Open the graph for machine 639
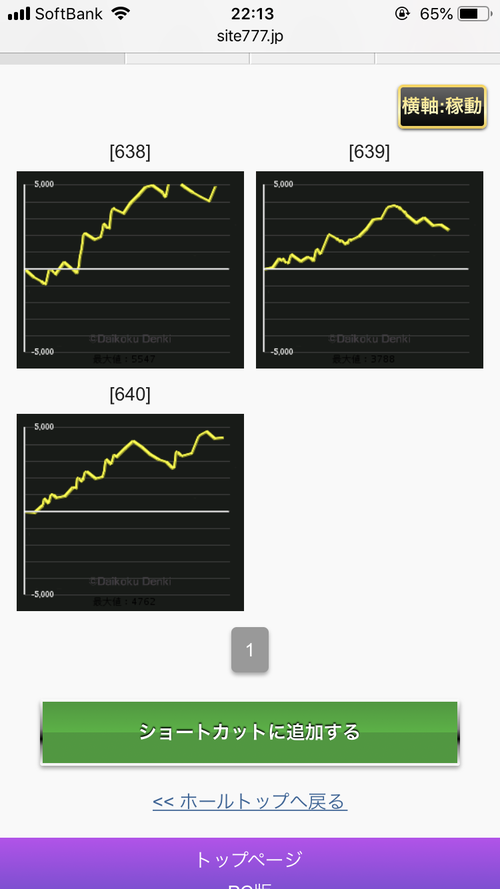Image resolution: width=500 pixels, height=889 pixels. [x=370, y=270]
